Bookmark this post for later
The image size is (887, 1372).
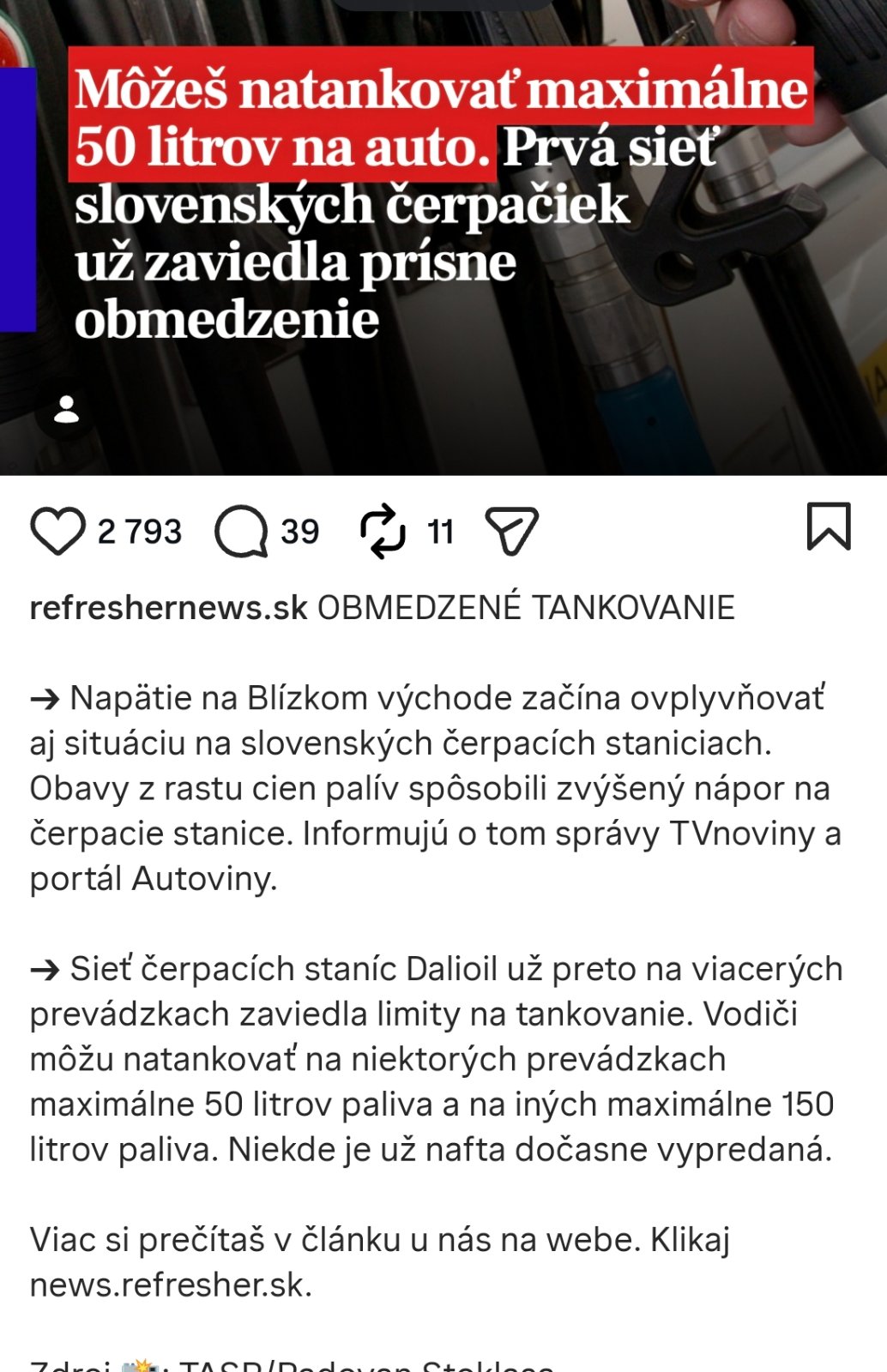point(828,527)
